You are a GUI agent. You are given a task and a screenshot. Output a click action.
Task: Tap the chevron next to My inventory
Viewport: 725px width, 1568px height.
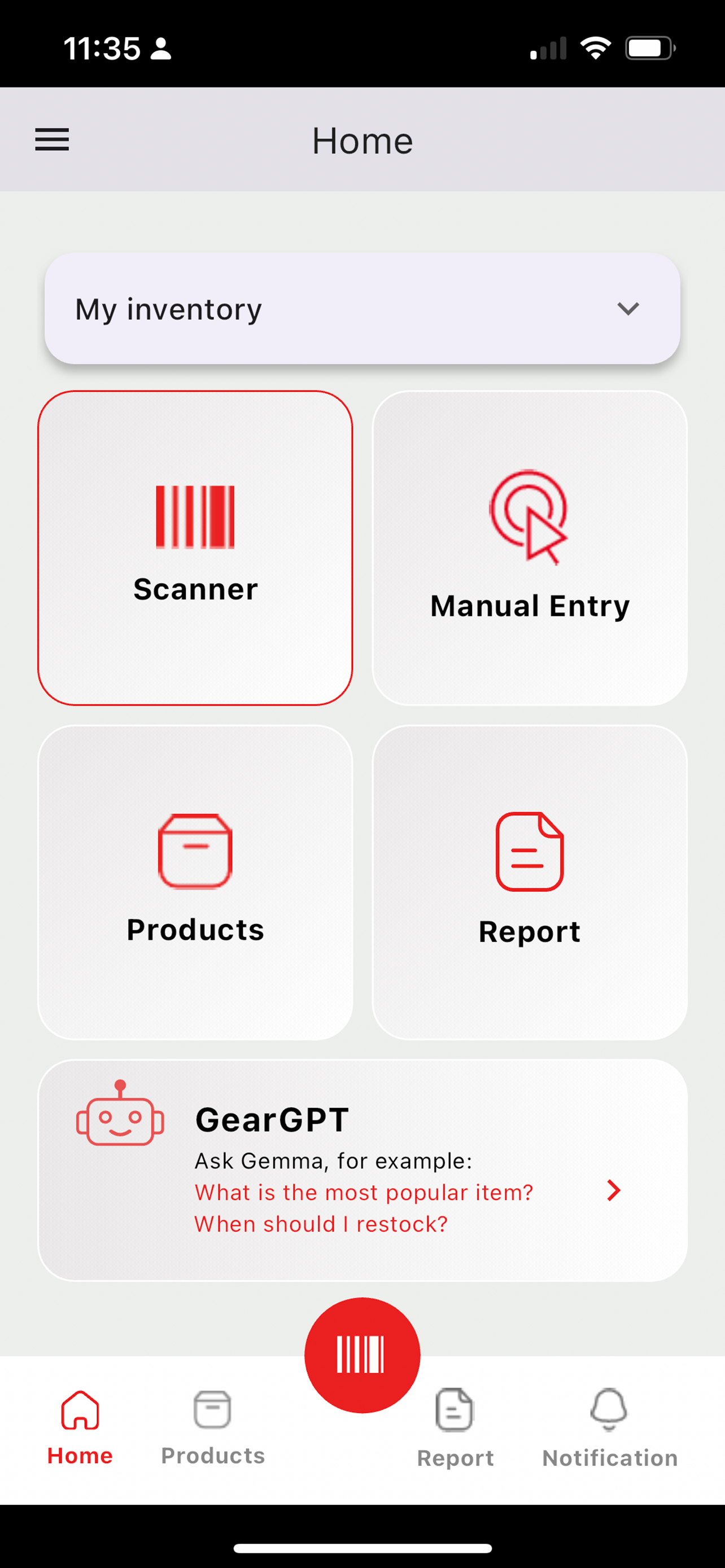coord(629,309)
